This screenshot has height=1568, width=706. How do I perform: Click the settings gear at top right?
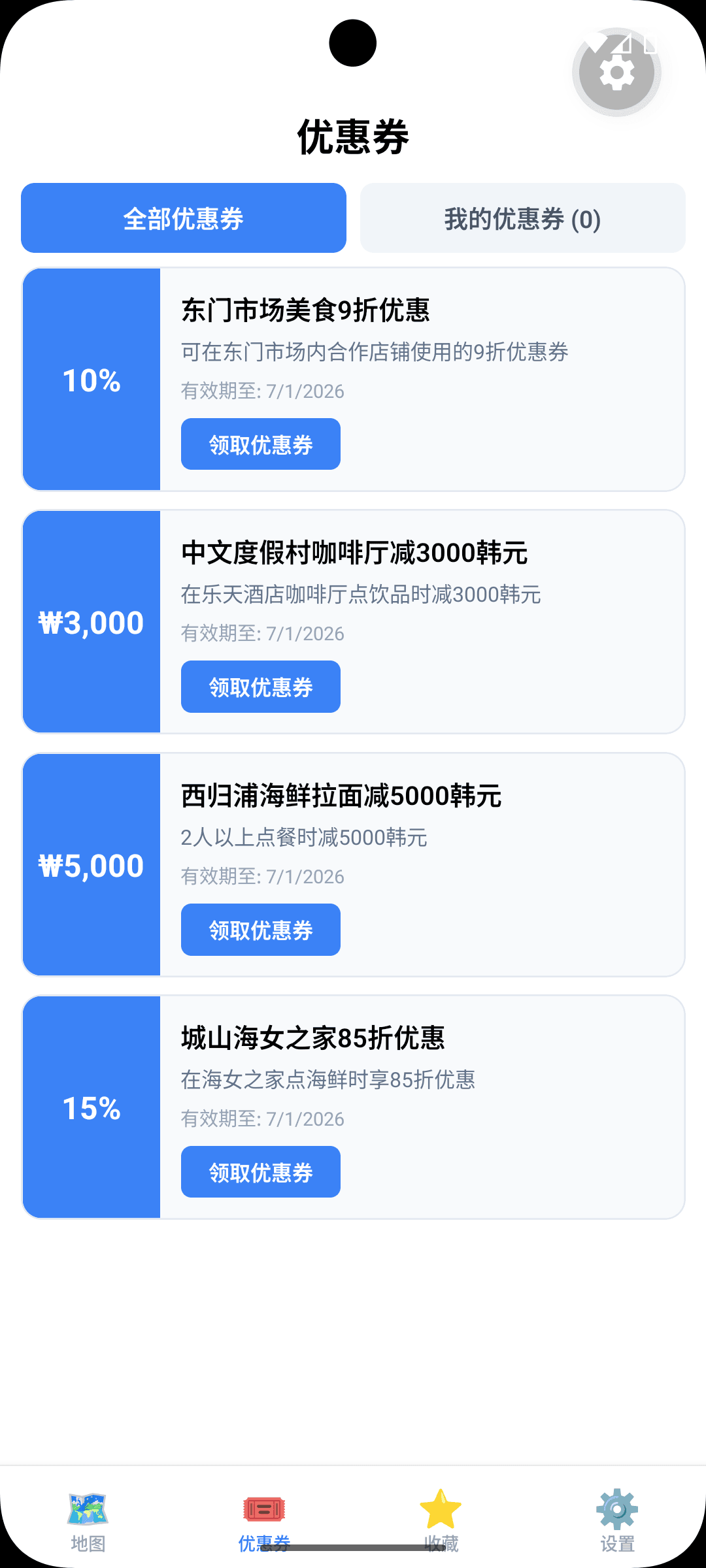[616, 72]
